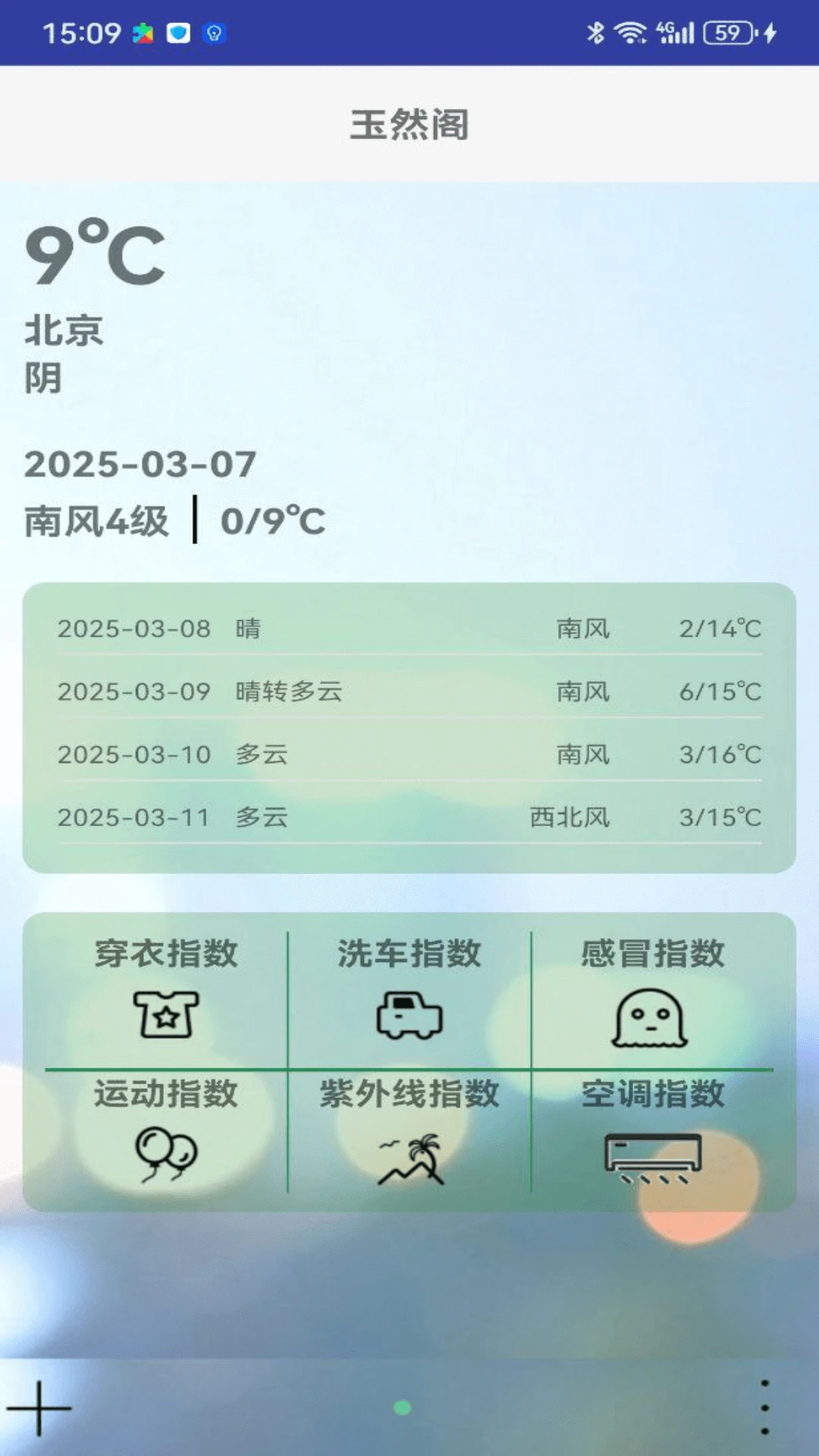
Task: Tap the Wi-Fi icon in status bar
Action: [629, 30]
